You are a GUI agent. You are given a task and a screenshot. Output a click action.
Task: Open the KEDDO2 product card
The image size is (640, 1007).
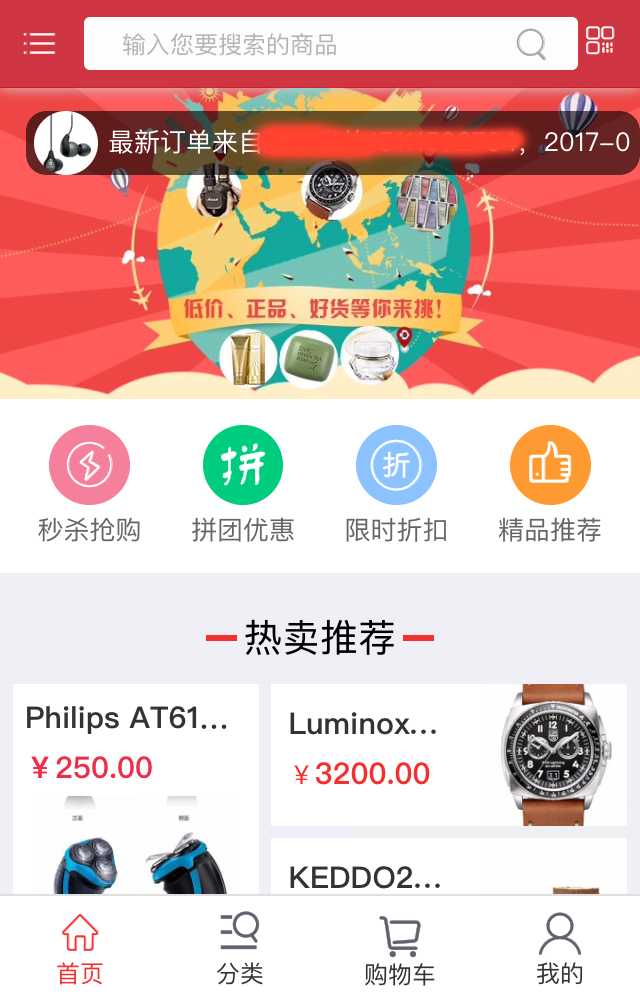pyautogui.click(x=448, y=868)
